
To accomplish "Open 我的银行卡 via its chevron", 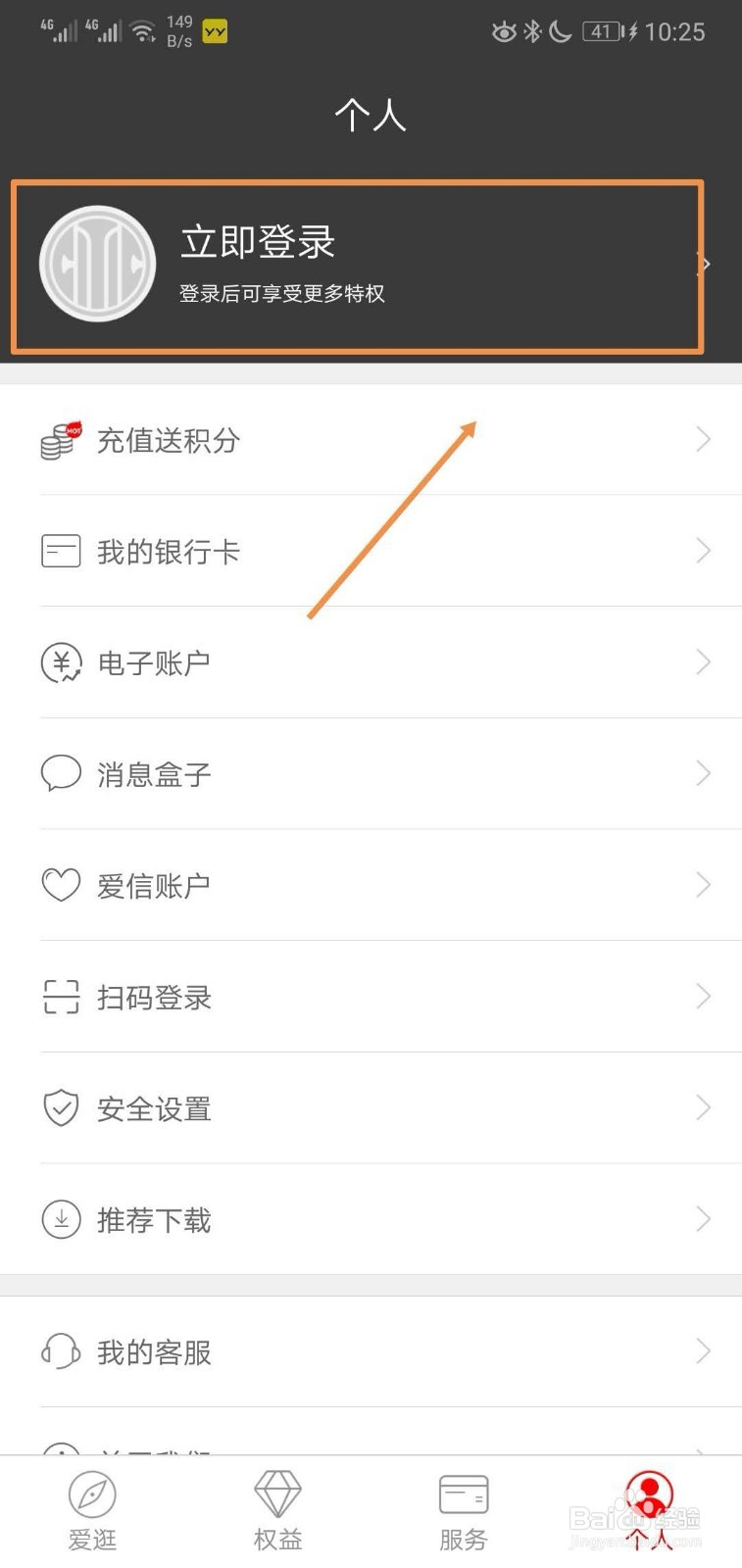I will click(x=702, y=551).
